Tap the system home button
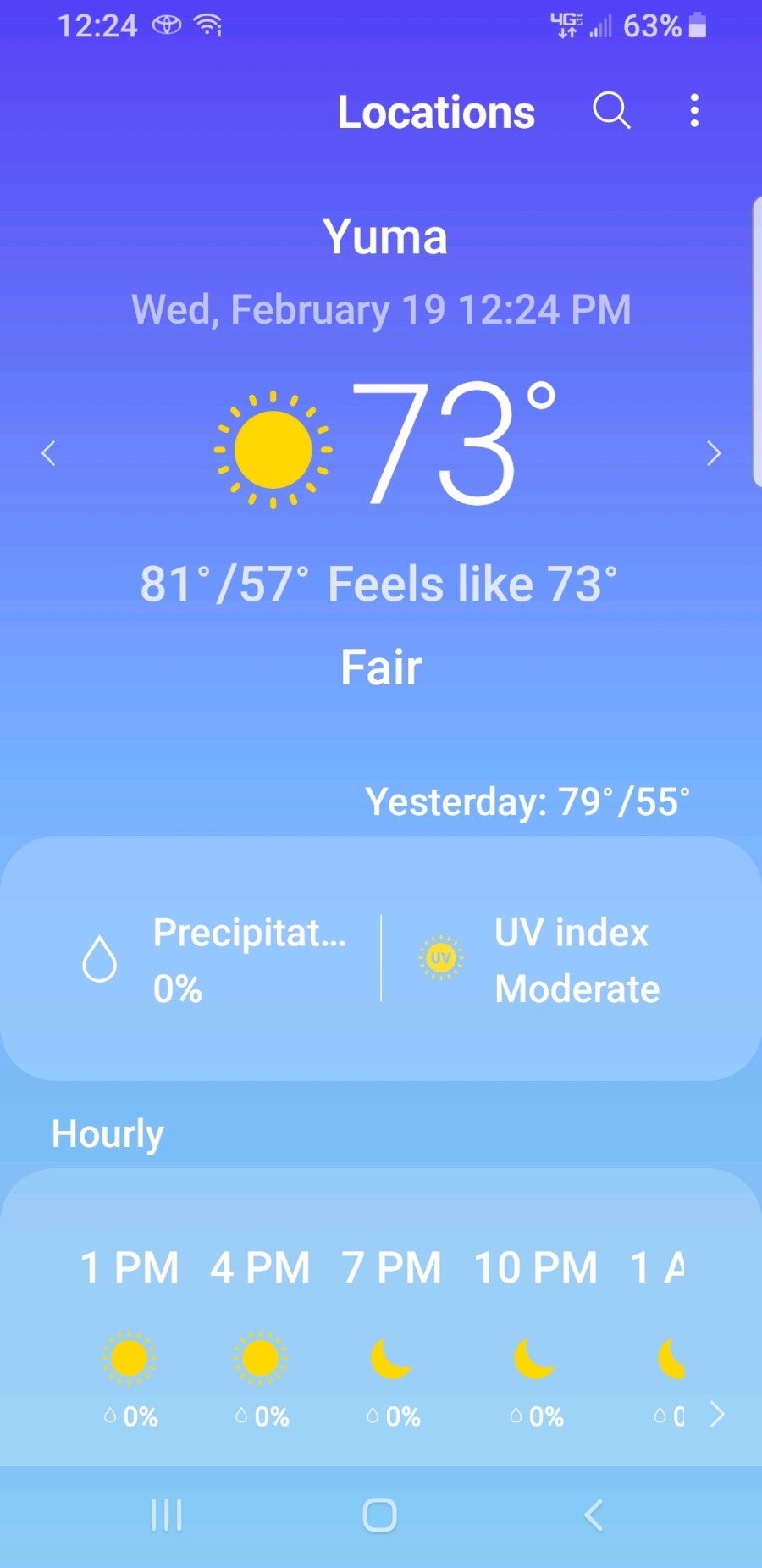Image resolution: width=762 pixels, height=1568 pixels. click(x=379, y=1515)
